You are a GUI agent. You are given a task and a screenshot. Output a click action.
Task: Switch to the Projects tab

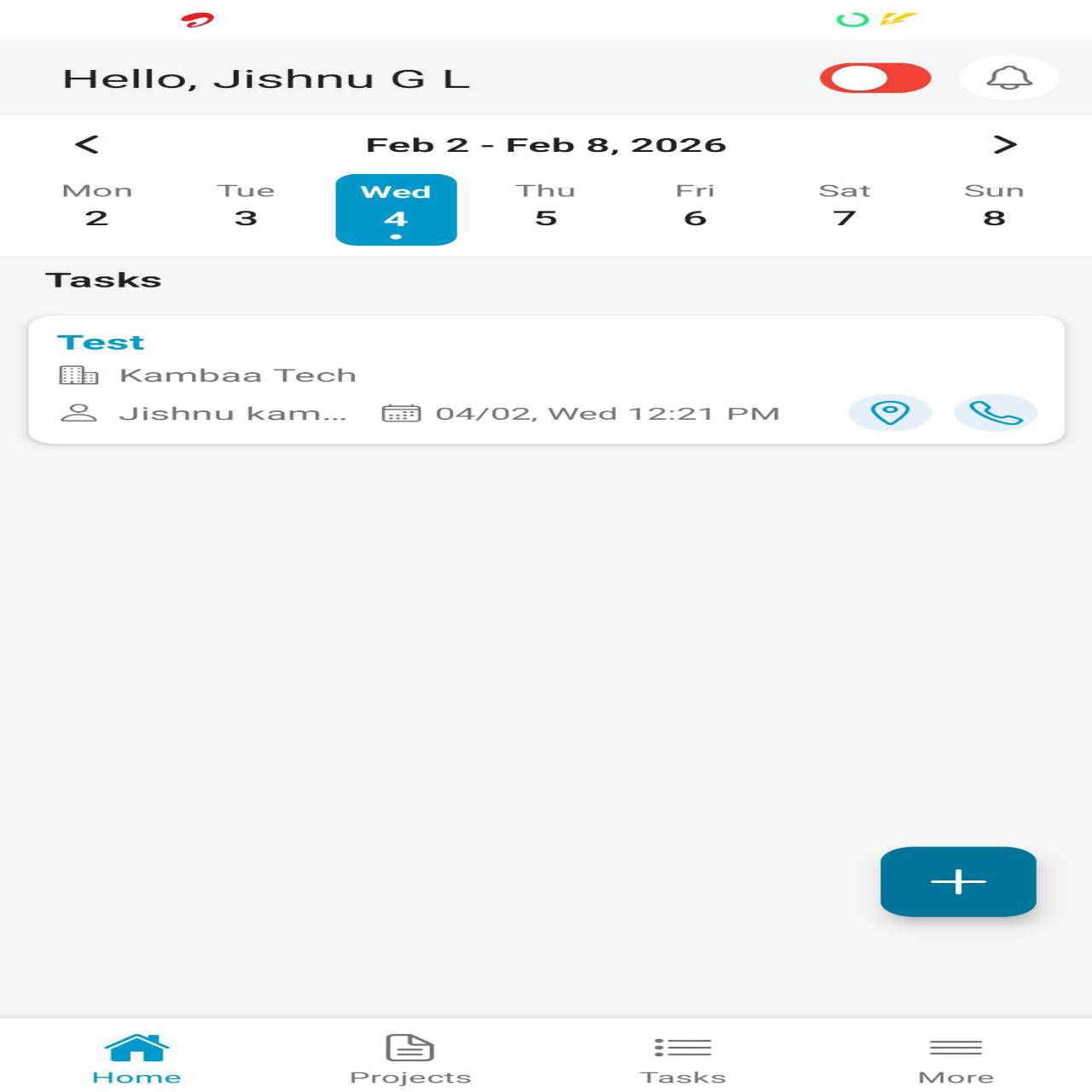(410, 1059)
